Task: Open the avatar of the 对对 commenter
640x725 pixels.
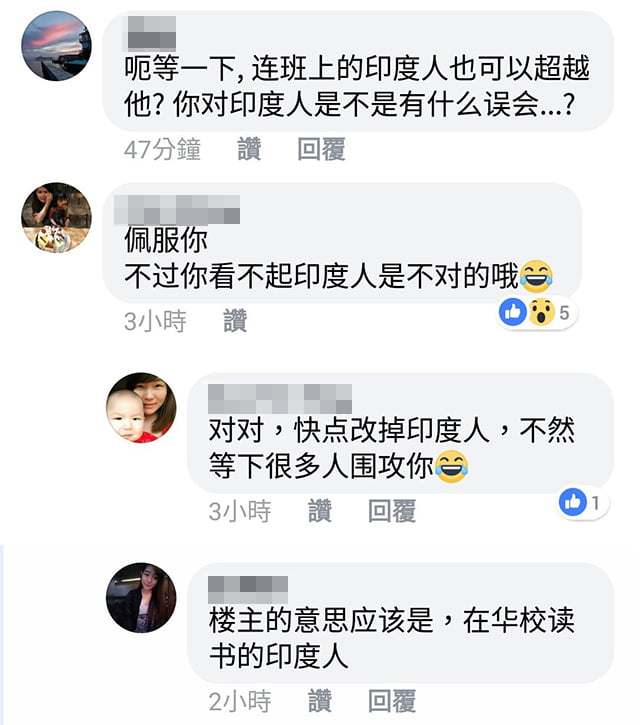Action: [141, 408]
